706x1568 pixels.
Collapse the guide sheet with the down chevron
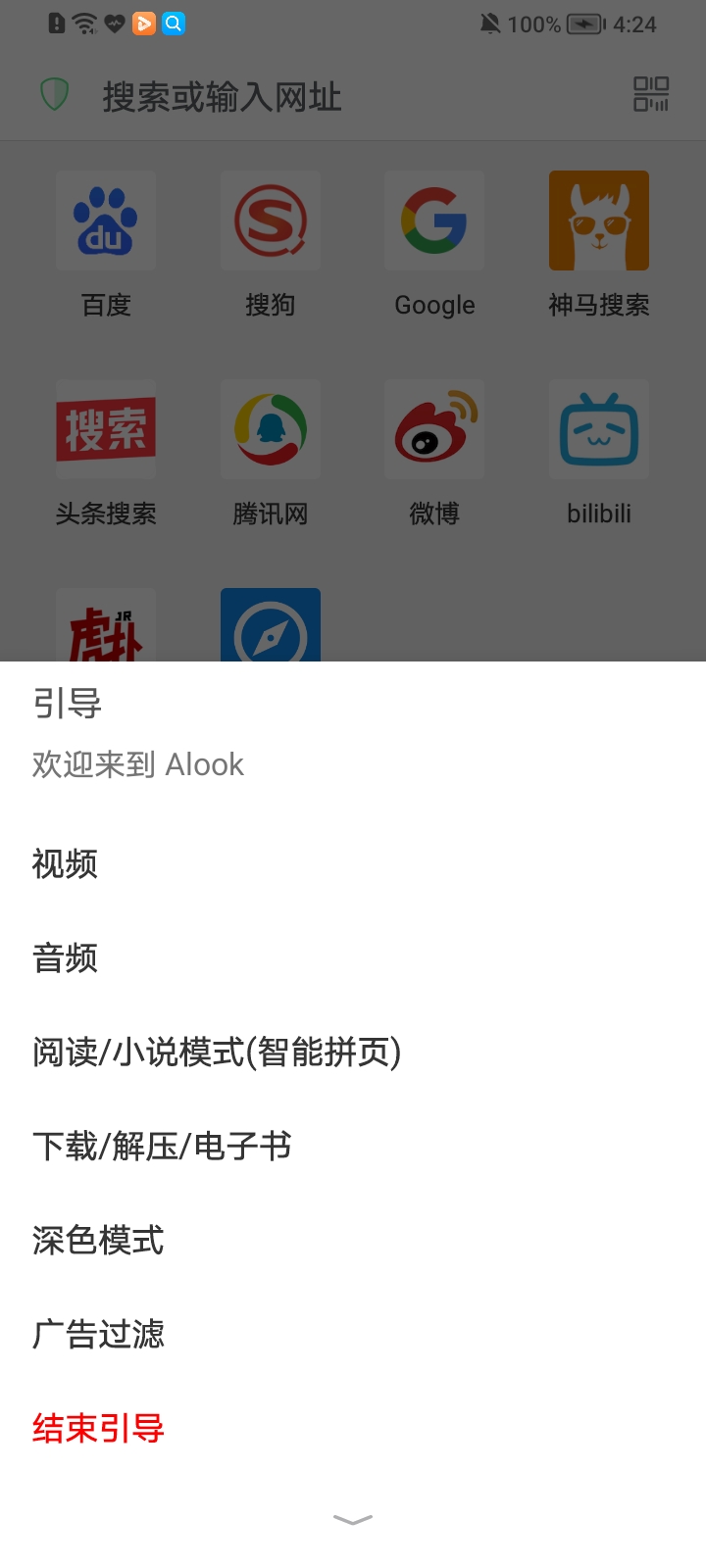click(x=353, y=1520)
